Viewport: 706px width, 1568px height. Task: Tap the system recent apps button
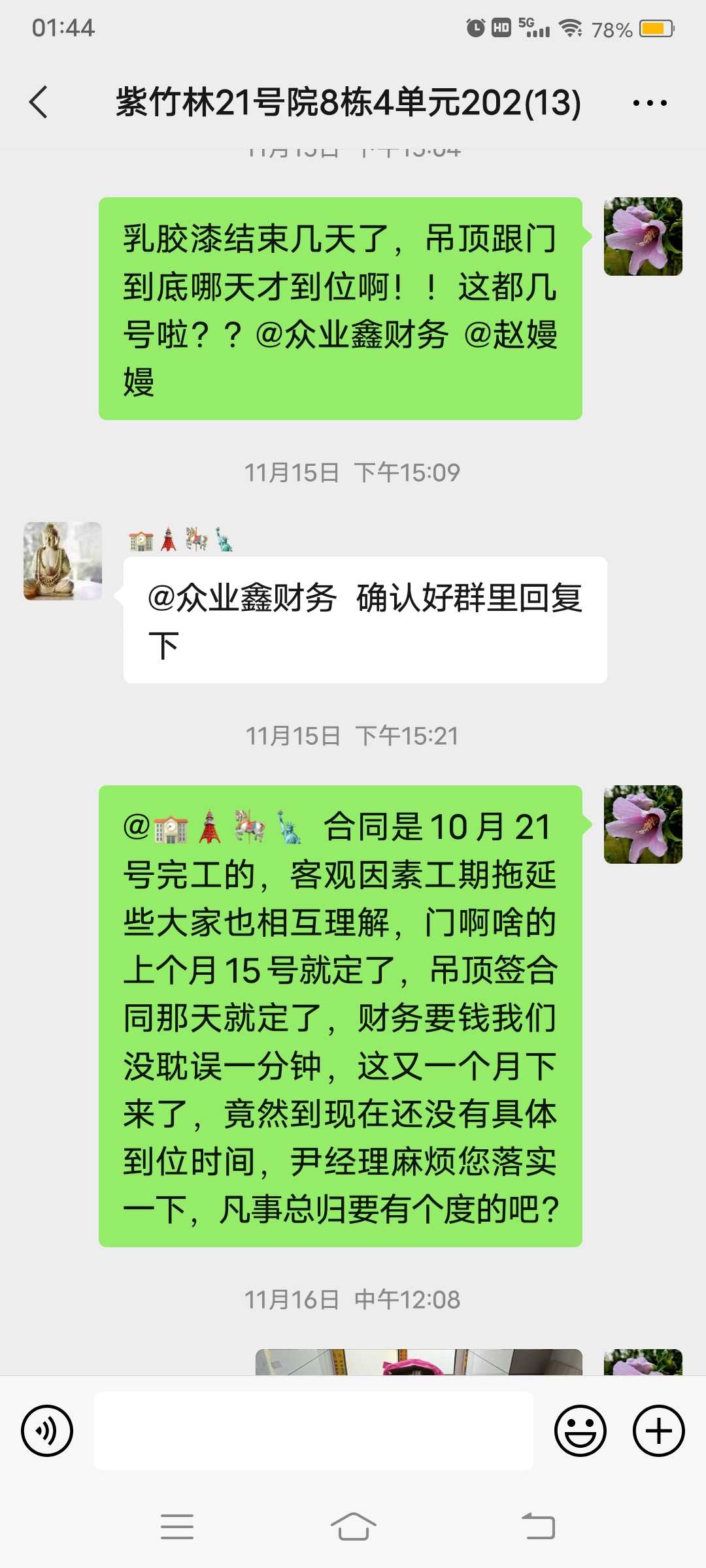[x=177, y=1527]
